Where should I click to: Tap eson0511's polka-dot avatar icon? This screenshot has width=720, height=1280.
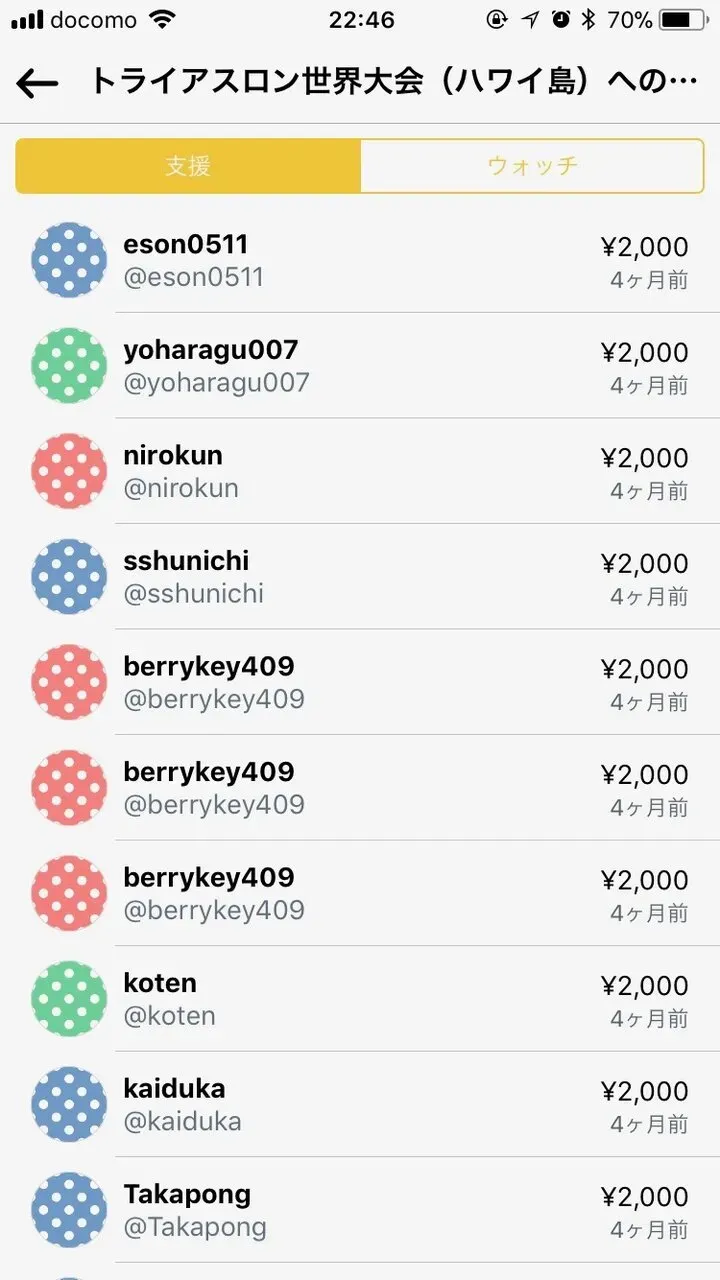coord(68,260)
